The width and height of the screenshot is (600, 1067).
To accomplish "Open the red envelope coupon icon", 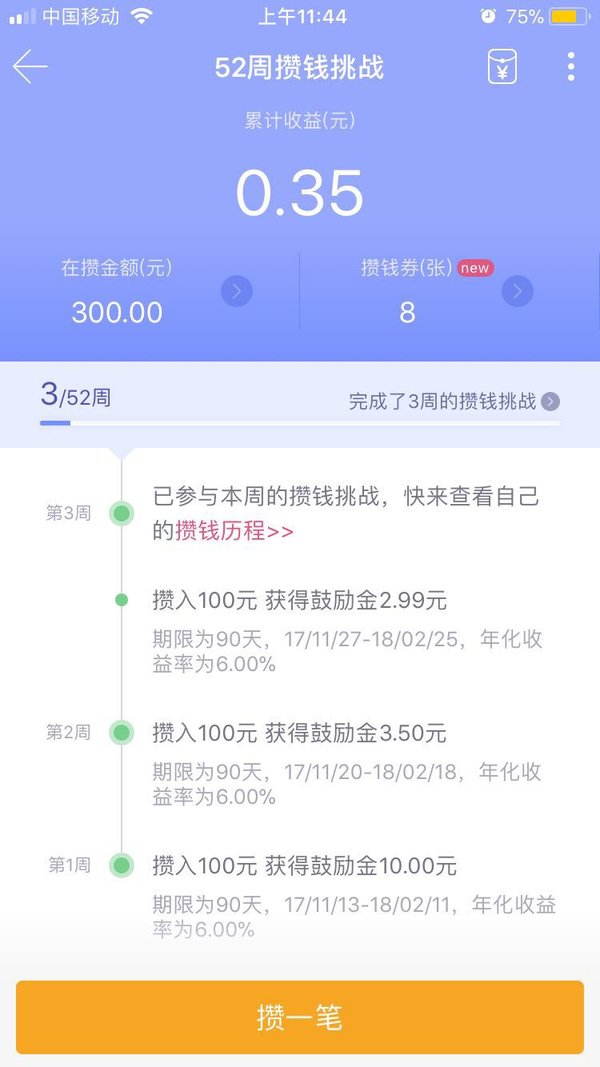I will coord(502,67).
